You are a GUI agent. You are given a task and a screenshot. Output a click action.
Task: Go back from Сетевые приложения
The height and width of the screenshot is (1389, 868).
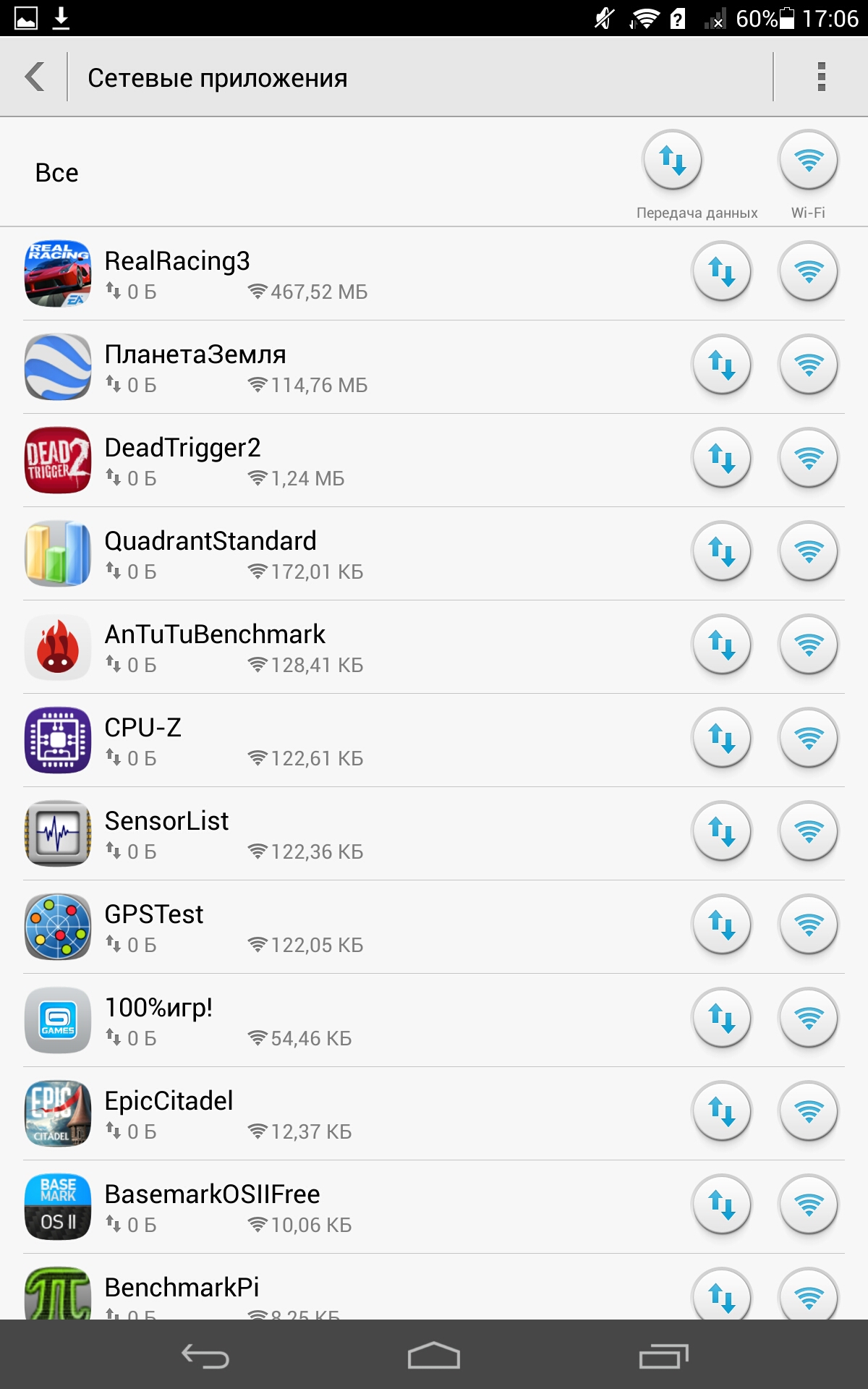pyautogui.click(x=35, y=77)
